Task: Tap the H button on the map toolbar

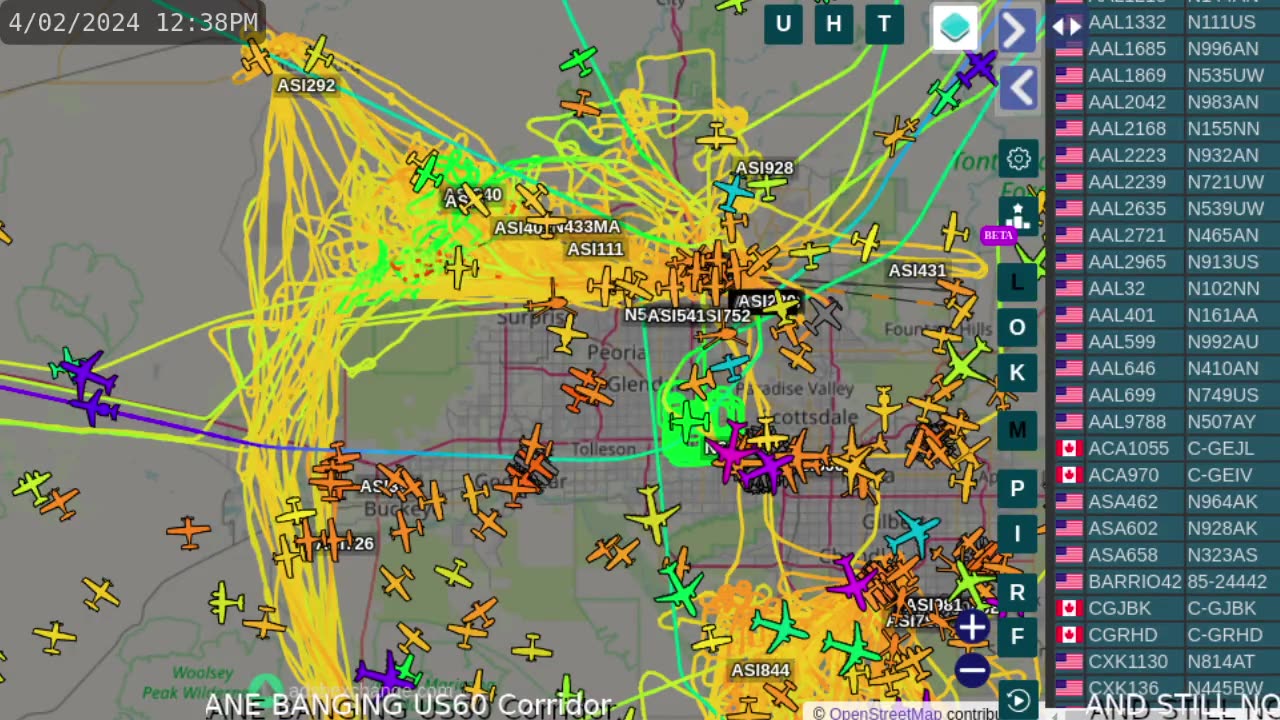Action: [x=834, y=25]
